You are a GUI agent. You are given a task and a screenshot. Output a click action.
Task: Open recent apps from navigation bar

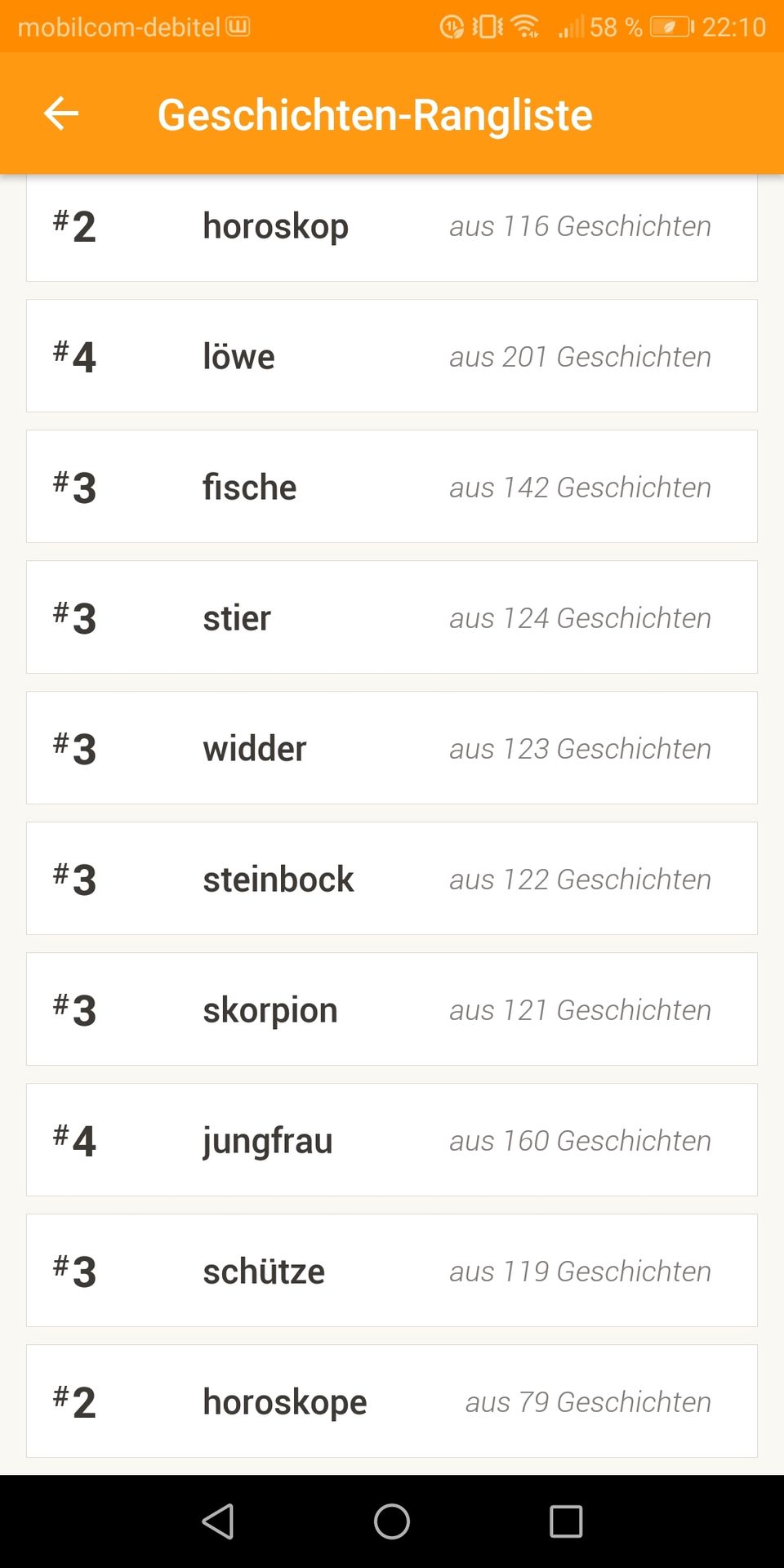(x=566, y=1521)
